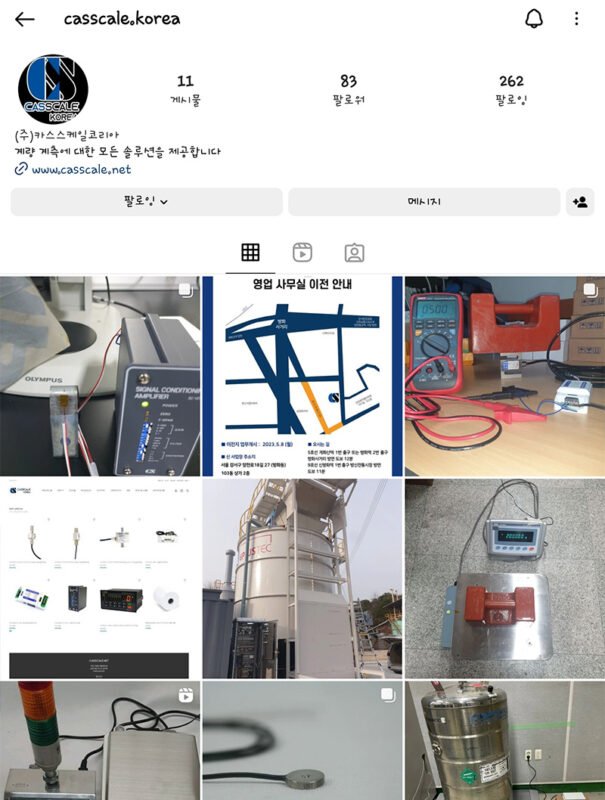This screenshot has width=605, height=800.
Task: Open the multimeter and red weight post
Action: coord(504,376)
